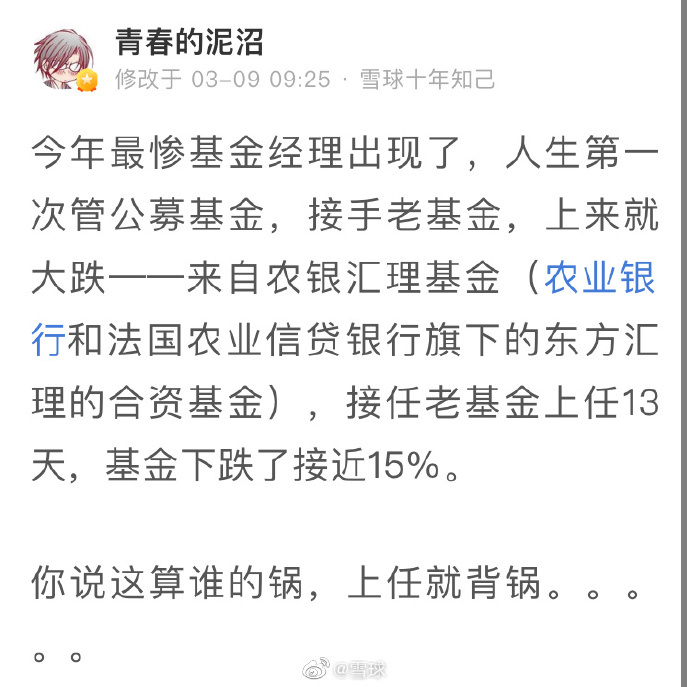Open the 农业银行 stock link
The image size is (690, 687).
[x=599, y=279]
